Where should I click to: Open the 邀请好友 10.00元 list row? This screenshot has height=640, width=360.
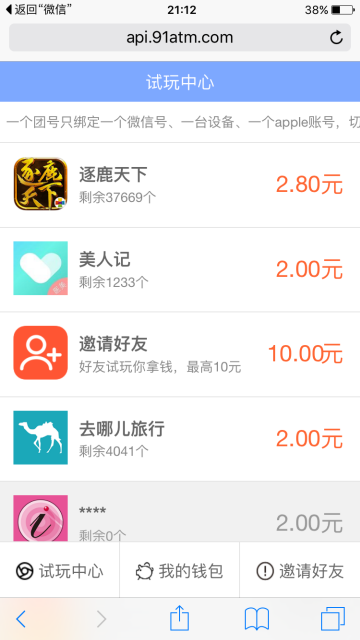tap(180, 354)
